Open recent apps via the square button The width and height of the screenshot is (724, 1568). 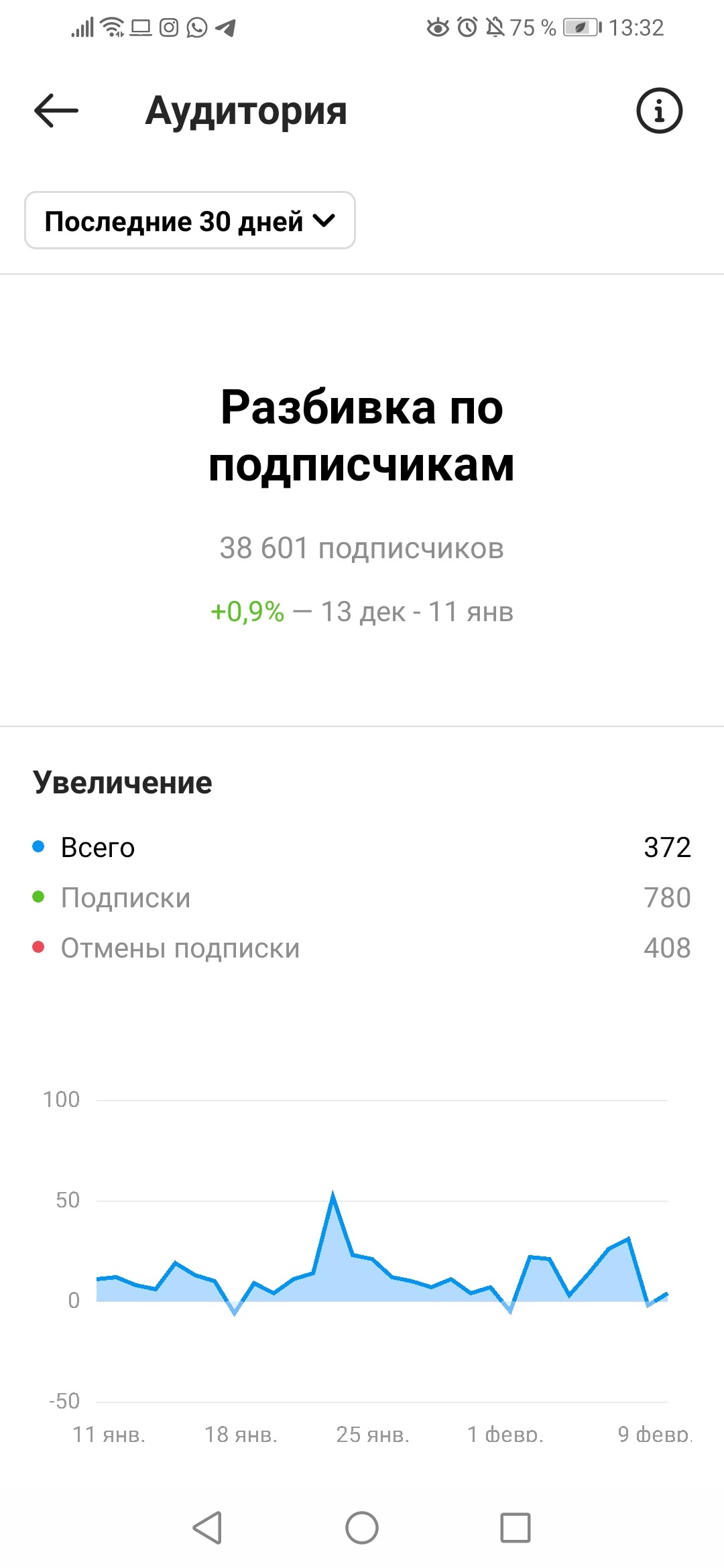click(516, 1528)
